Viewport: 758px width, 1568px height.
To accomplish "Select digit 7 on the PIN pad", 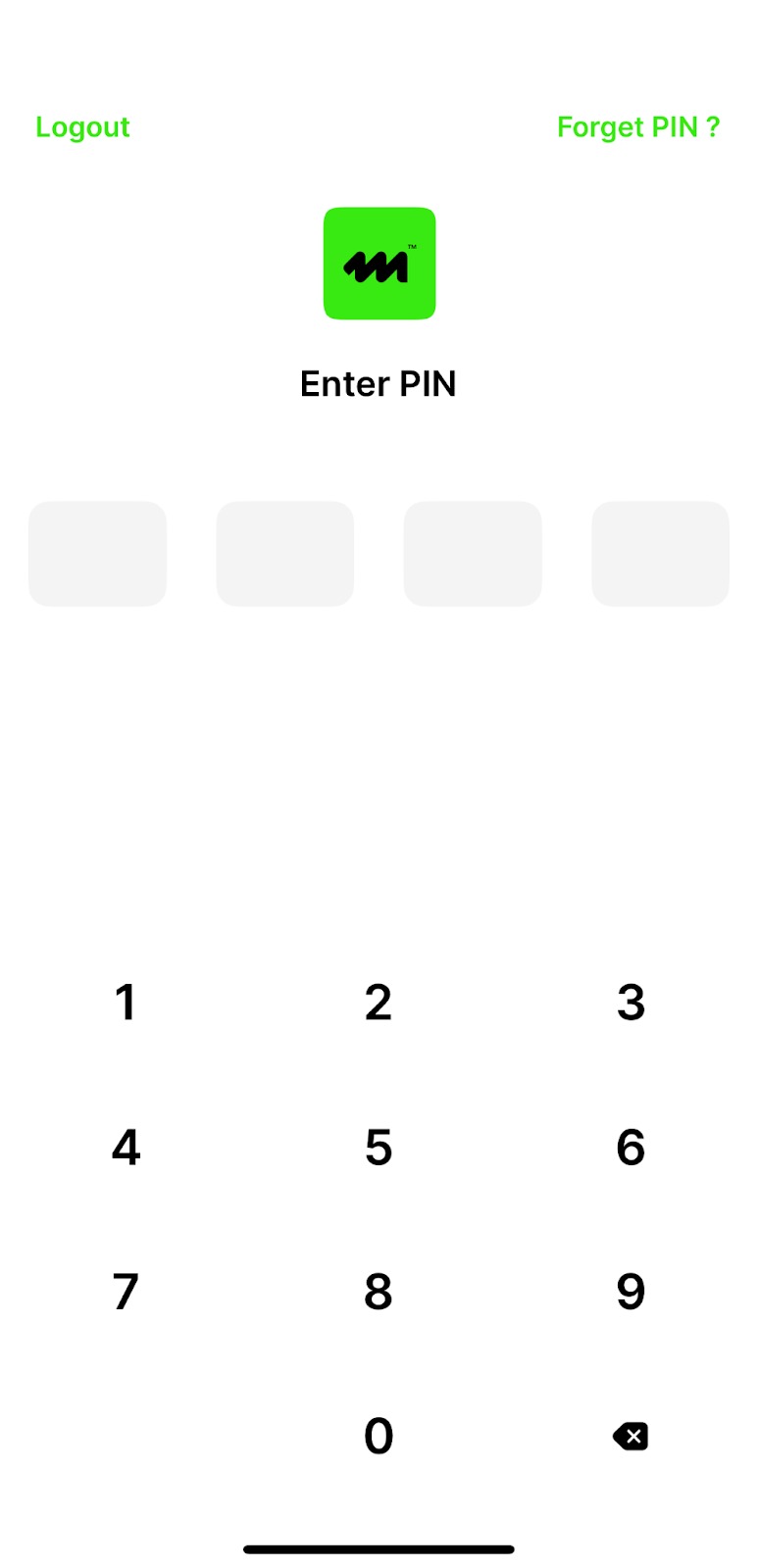I will 126,1292.
